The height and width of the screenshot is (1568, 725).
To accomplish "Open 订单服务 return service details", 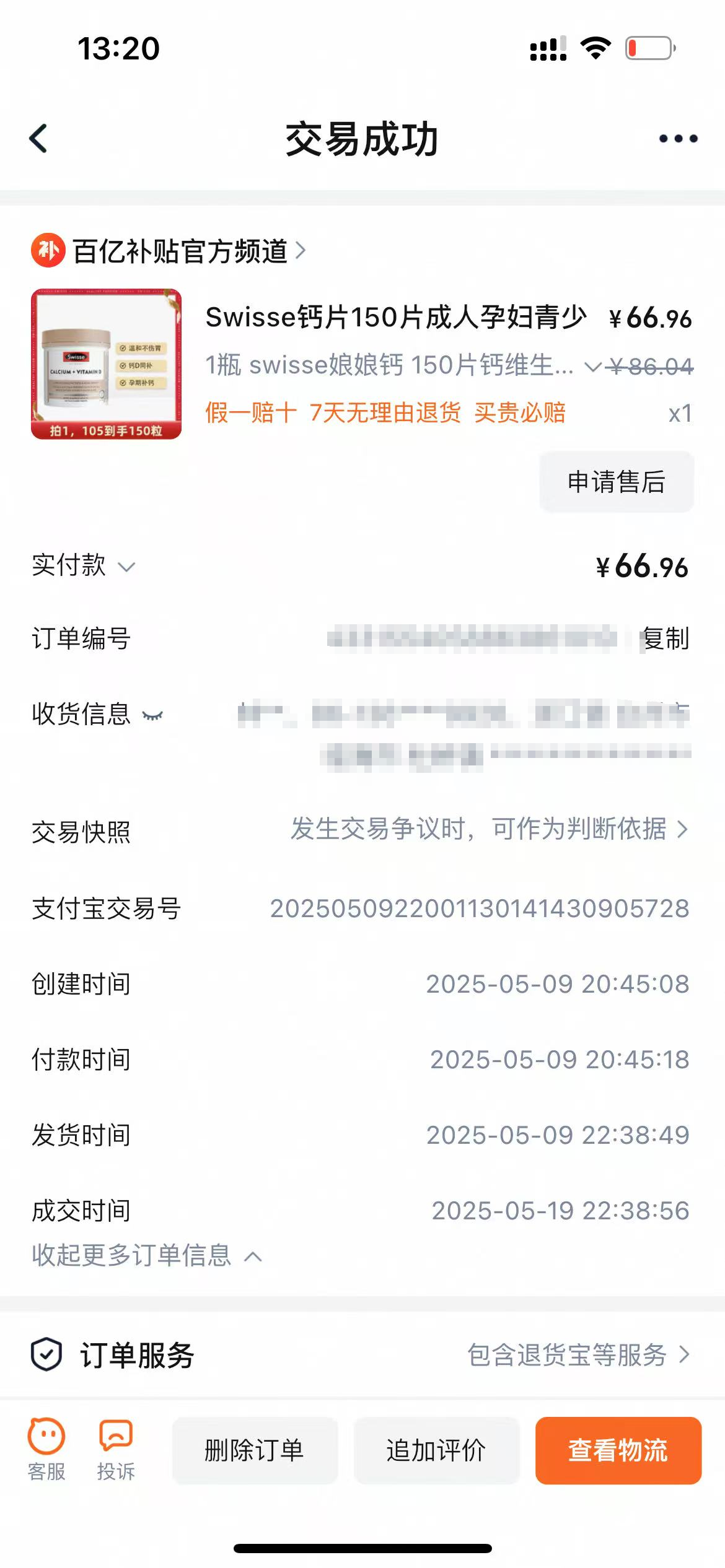I will tap(362, 1354).
